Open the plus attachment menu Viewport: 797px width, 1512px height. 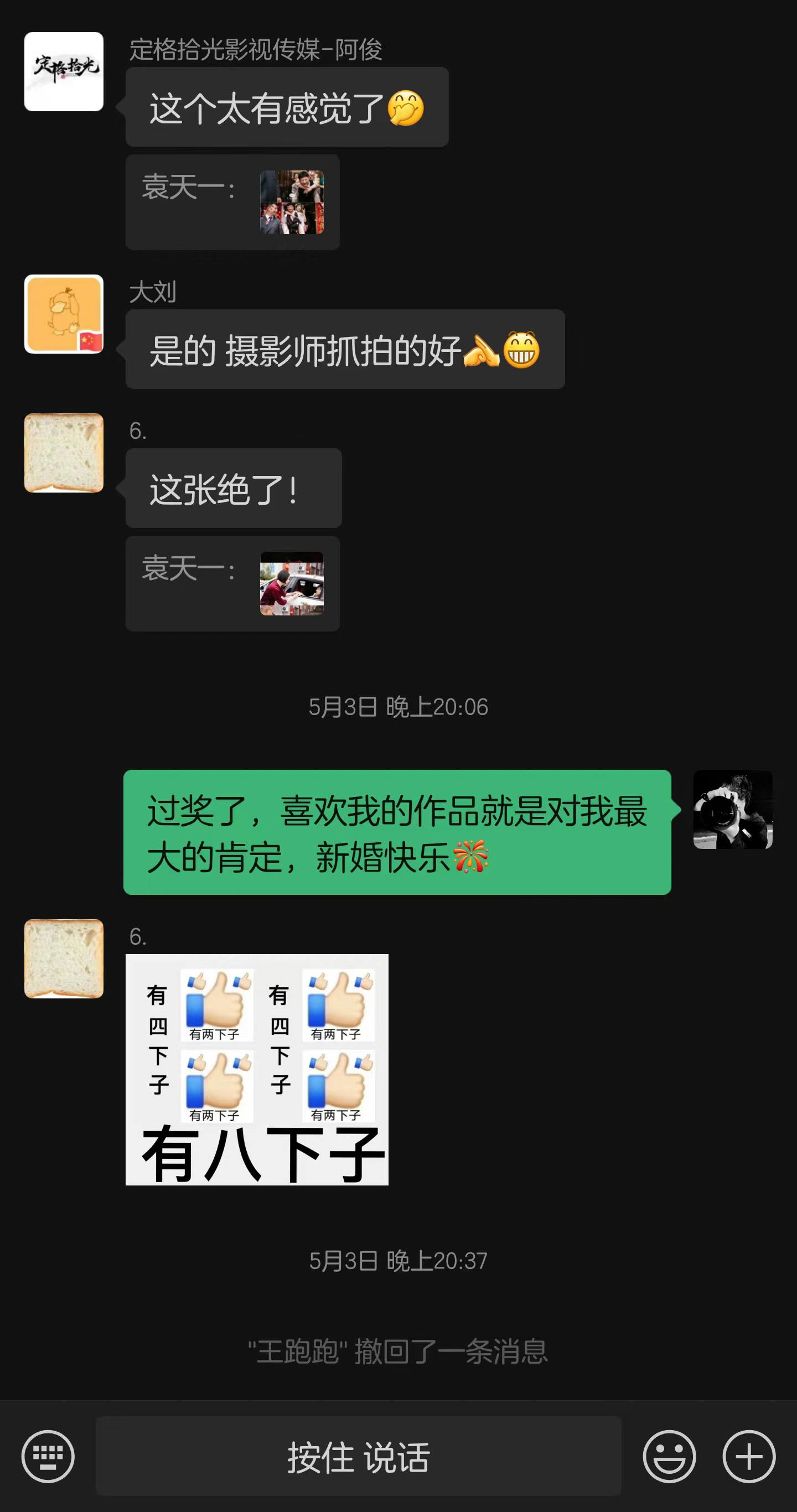(749, 1456)
